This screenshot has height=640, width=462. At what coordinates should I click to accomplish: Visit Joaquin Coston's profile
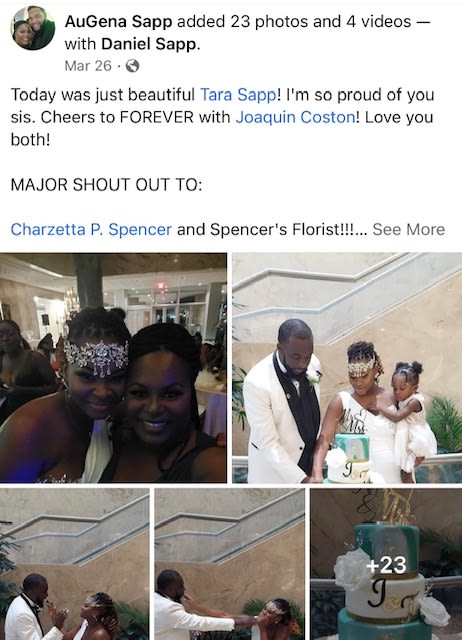[296, 117]
